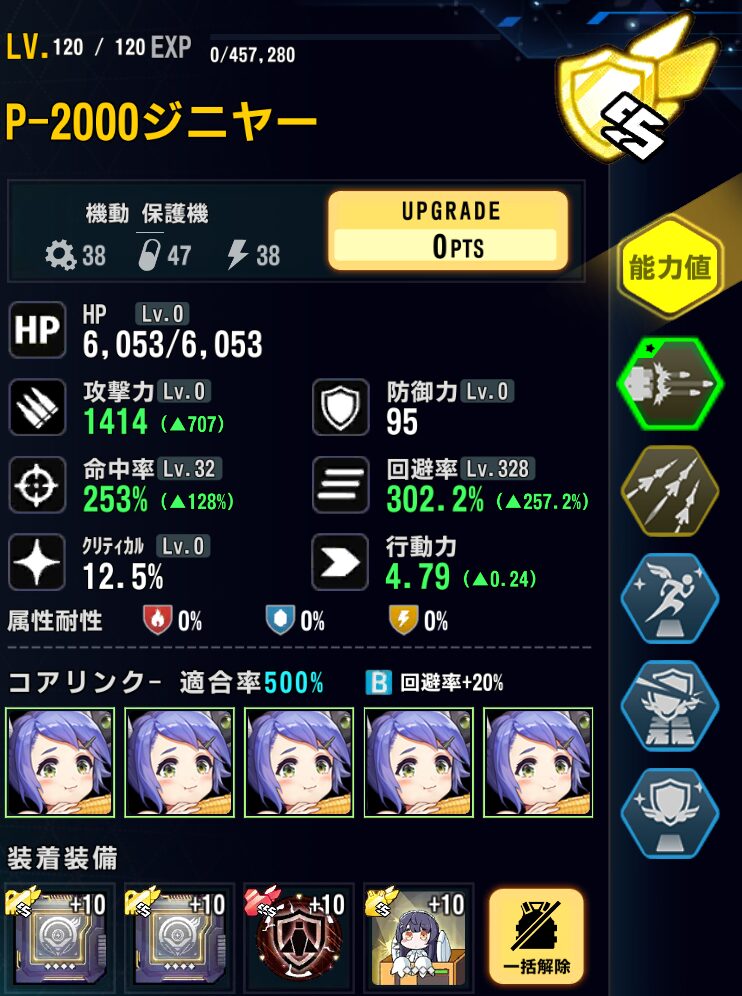Select the 能力値 stats tab
This screenshot has width=742, height=996.
coord(670,267)
